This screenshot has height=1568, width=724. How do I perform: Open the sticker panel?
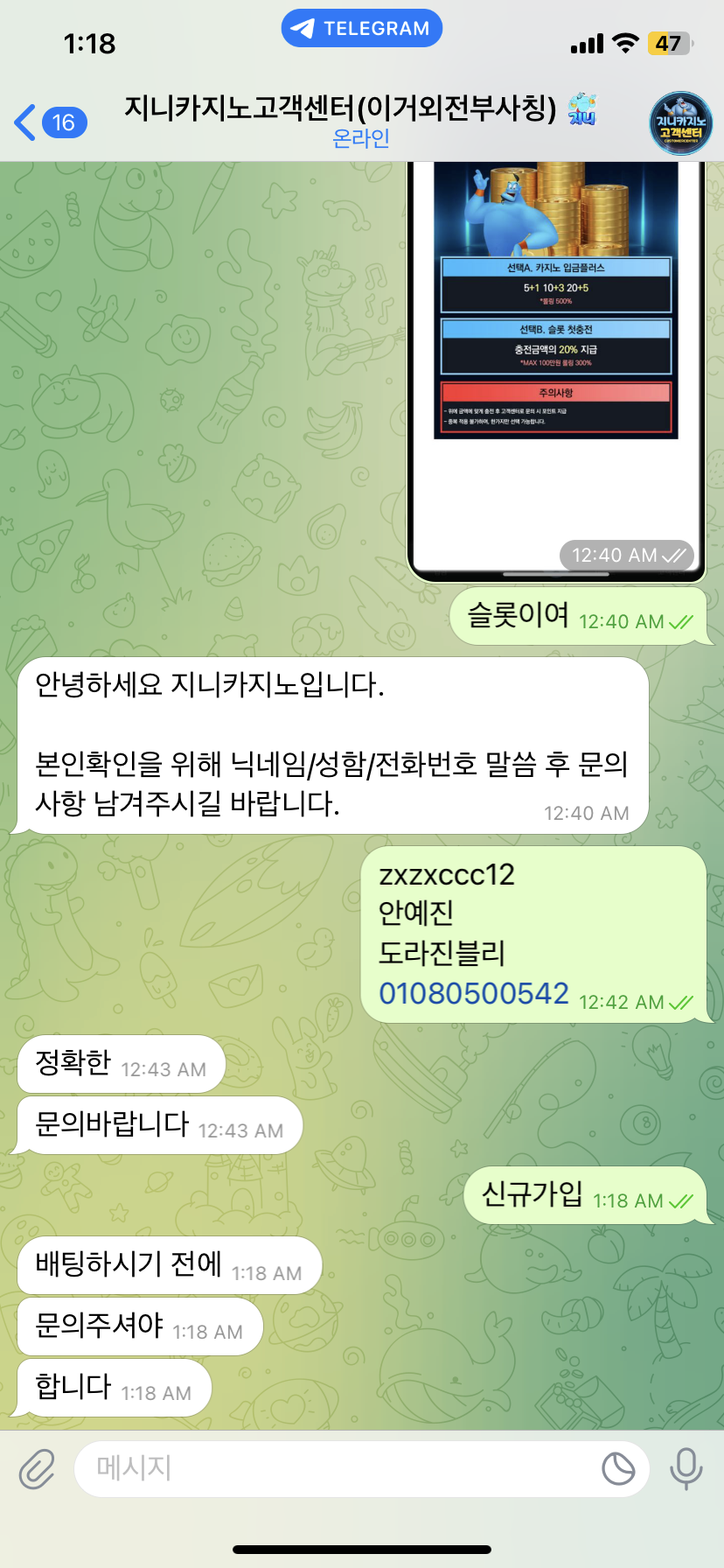[618, 1468]
